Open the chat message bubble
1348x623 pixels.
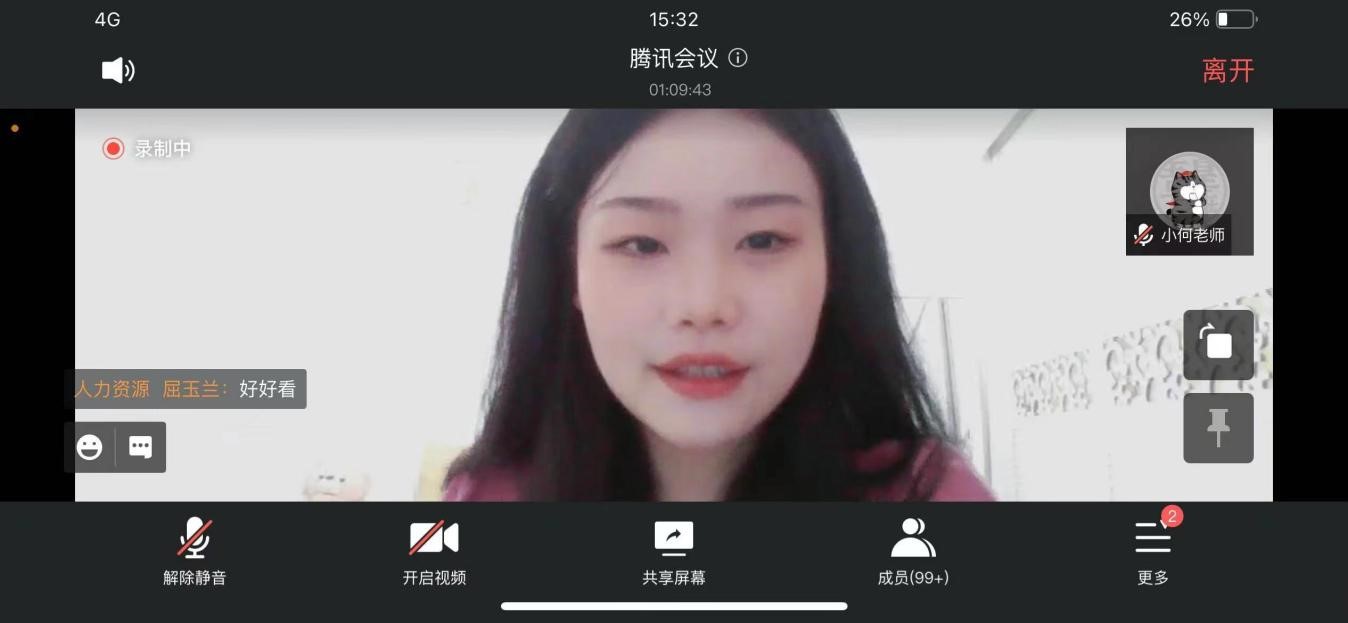[x=141, y=447]
